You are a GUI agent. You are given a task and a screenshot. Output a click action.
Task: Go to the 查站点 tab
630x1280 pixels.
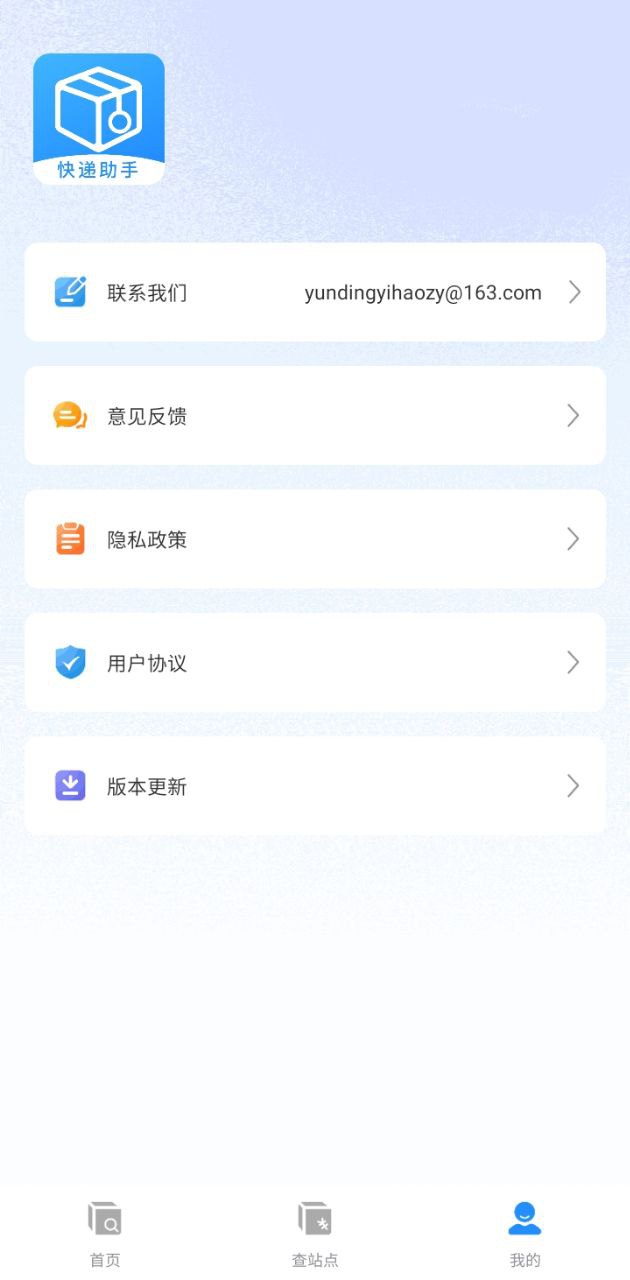tap(315, 1235)
